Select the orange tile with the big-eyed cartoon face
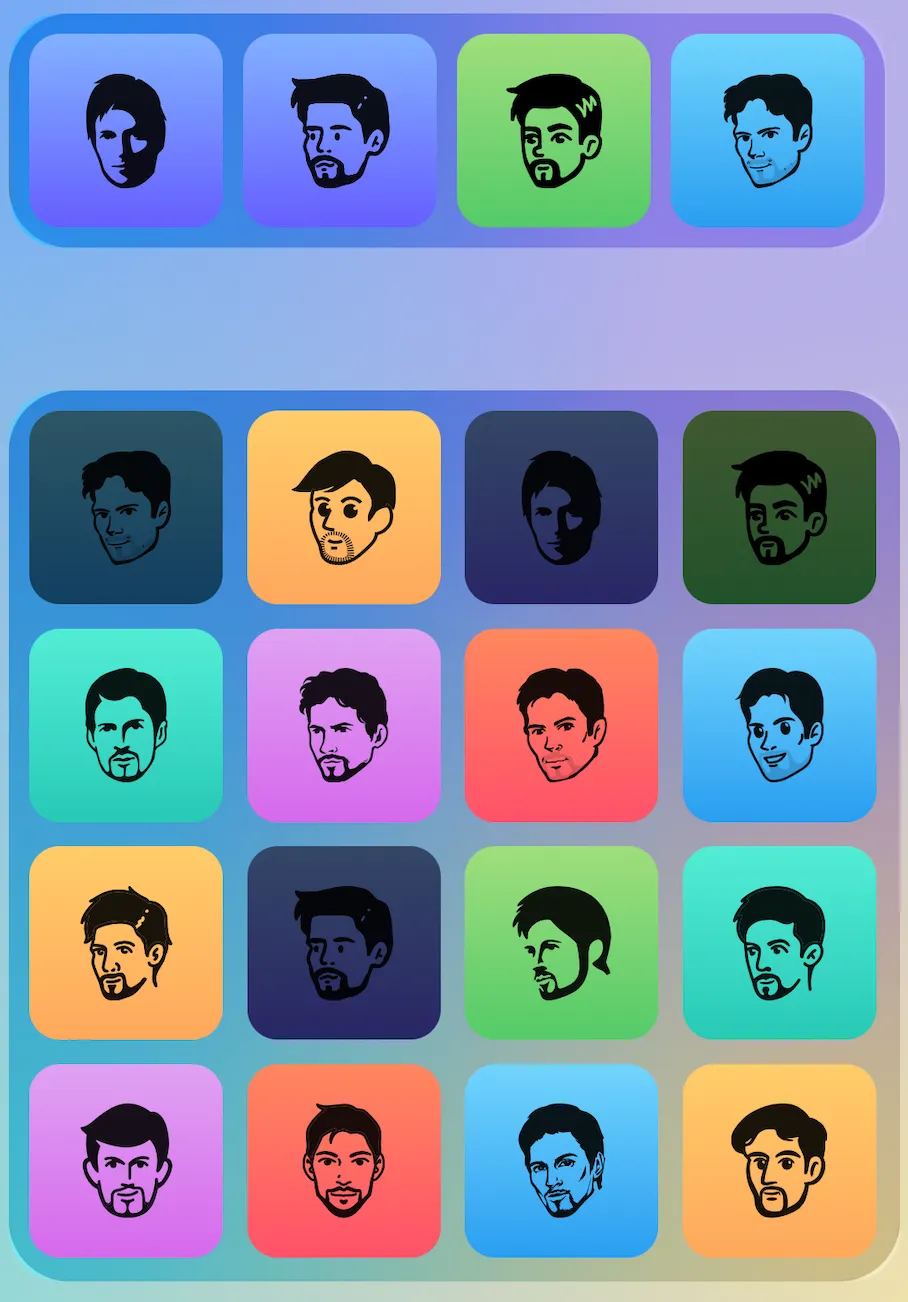 coord(343,507)
